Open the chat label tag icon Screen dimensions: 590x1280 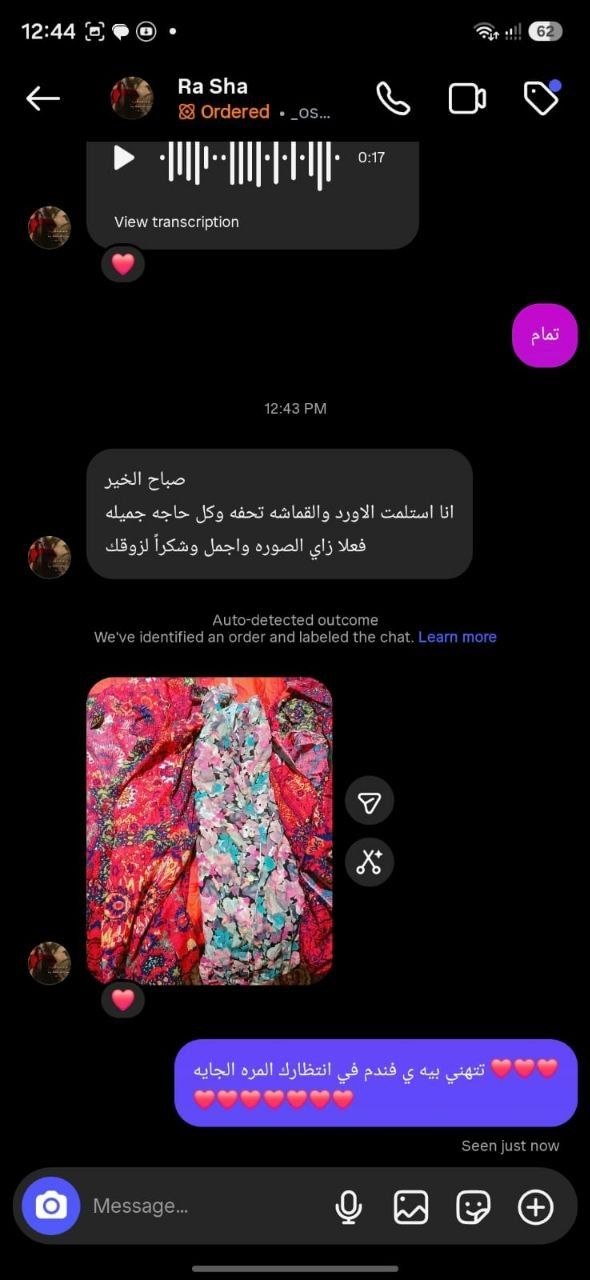541,98
